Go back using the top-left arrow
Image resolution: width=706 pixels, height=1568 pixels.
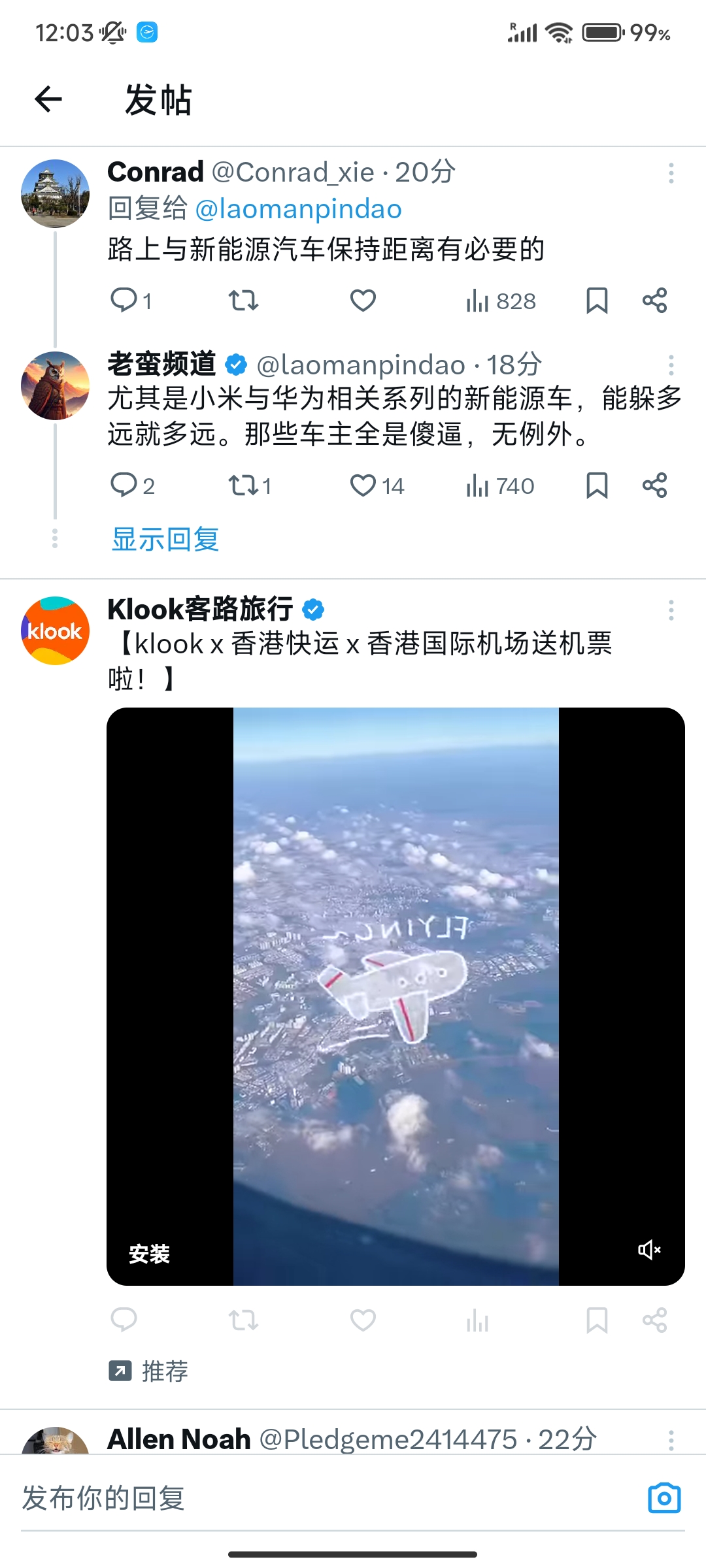(48, 99)
